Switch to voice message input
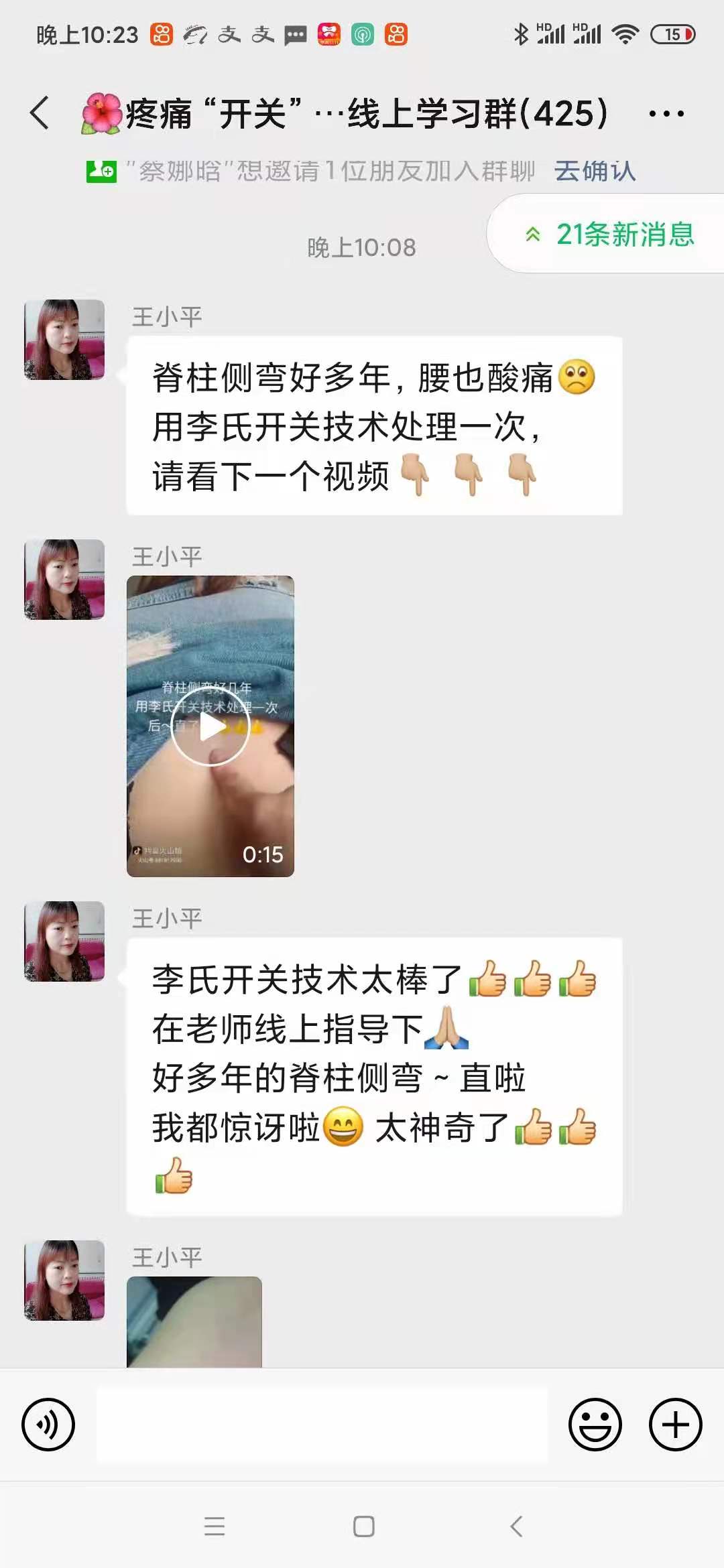724x1568 pixels. (48, 1425)
